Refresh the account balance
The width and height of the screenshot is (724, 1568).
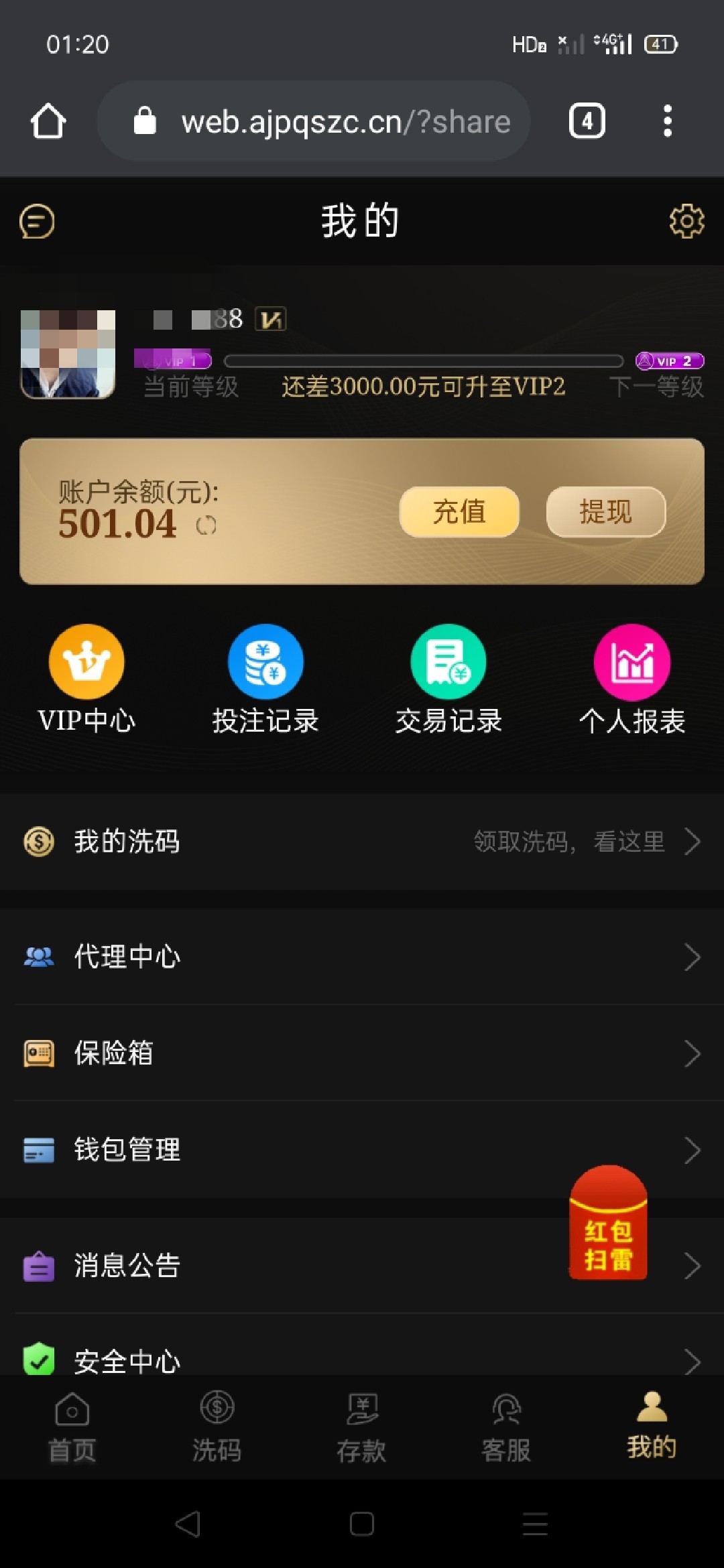[x=206, y=526]
